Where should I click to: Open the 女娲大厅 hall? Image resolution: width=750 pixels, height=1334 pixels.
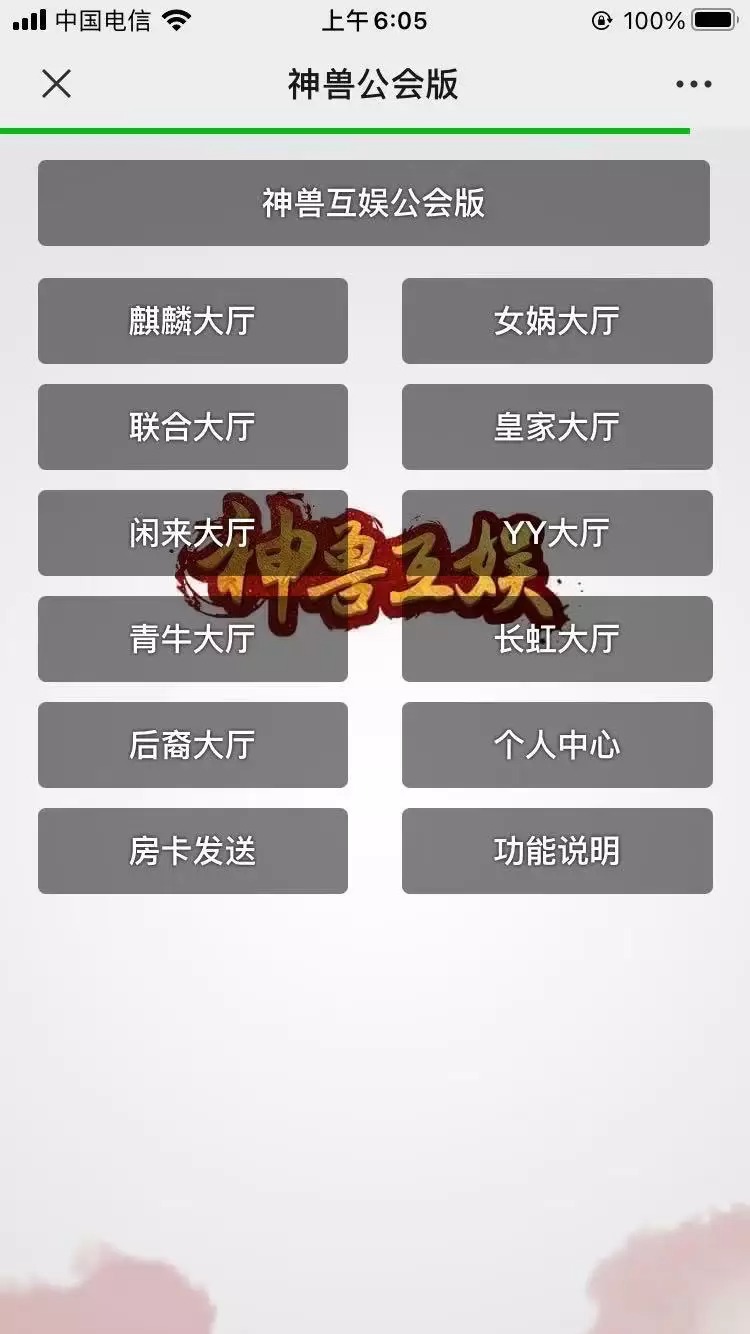pyautogui.click(x=557, y=321)
